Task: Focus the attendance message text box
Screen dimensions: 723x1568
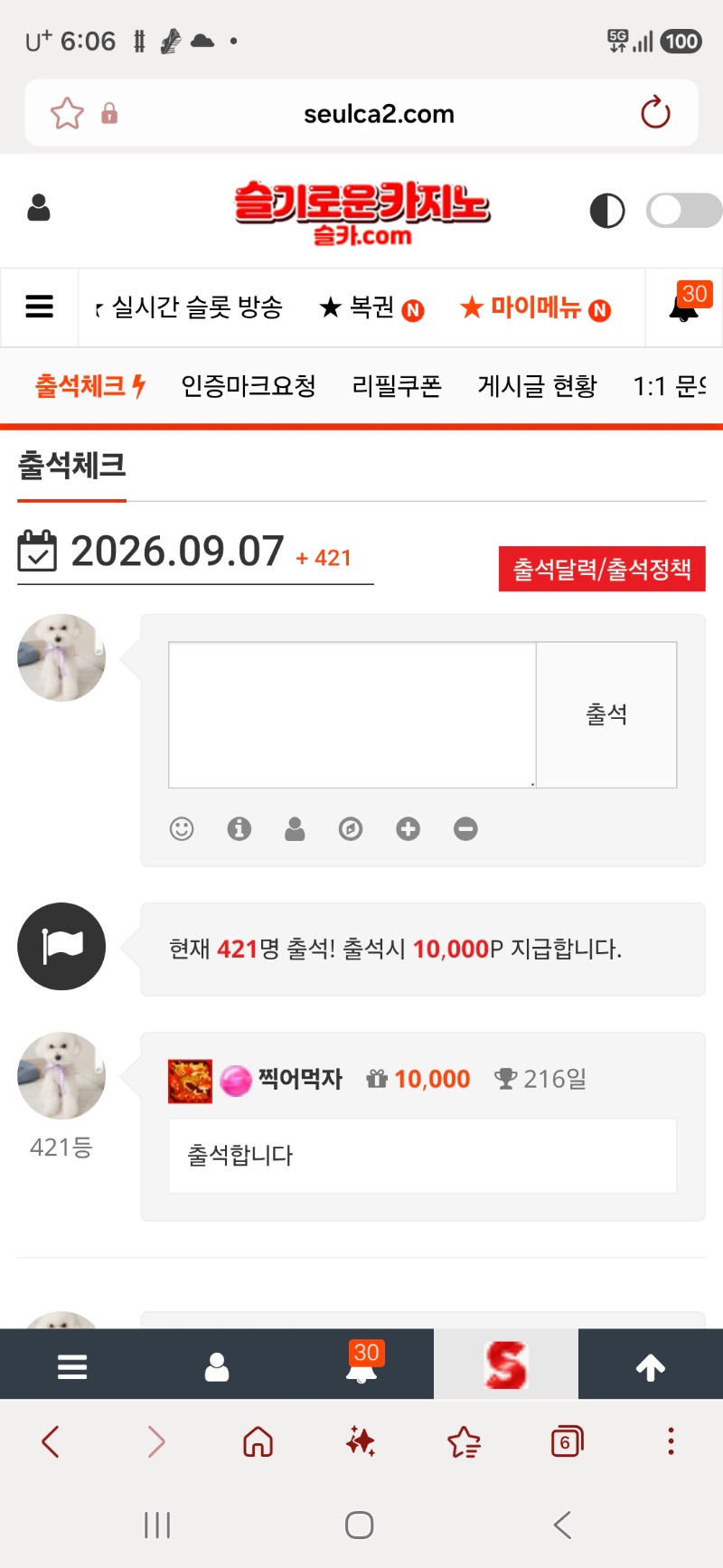Action: 352,715
